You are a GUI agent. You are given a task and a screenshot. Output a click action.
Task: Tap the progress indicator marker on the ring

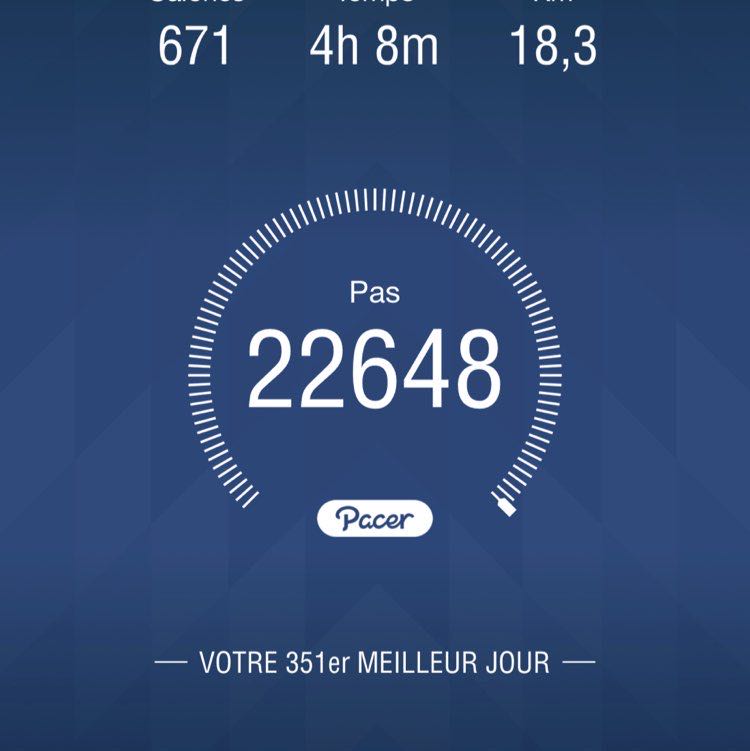pyautogui.click(x=503, y=505)
